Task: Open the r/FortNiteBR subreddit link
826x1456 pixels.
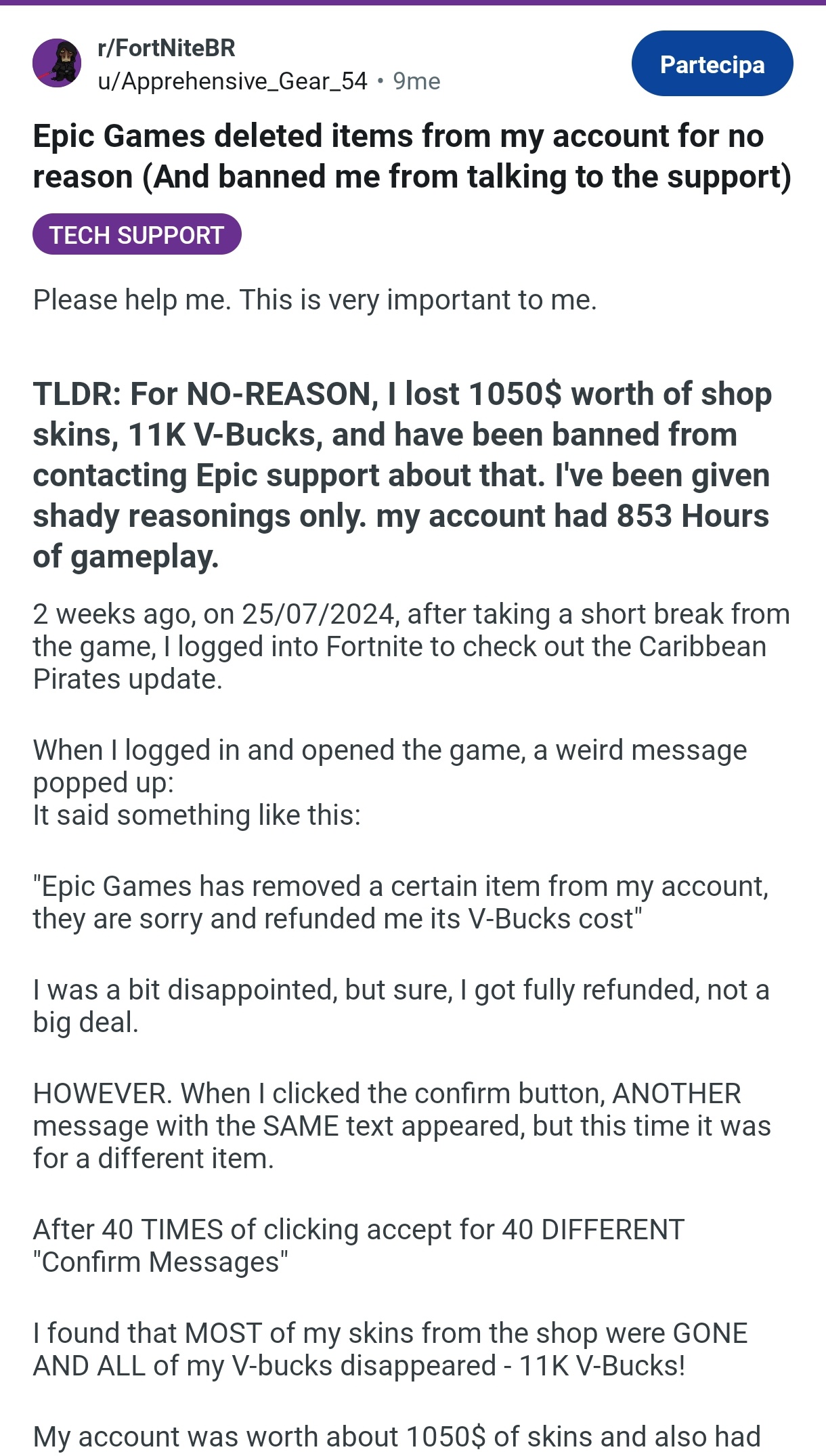Action: tap(167, 48)
